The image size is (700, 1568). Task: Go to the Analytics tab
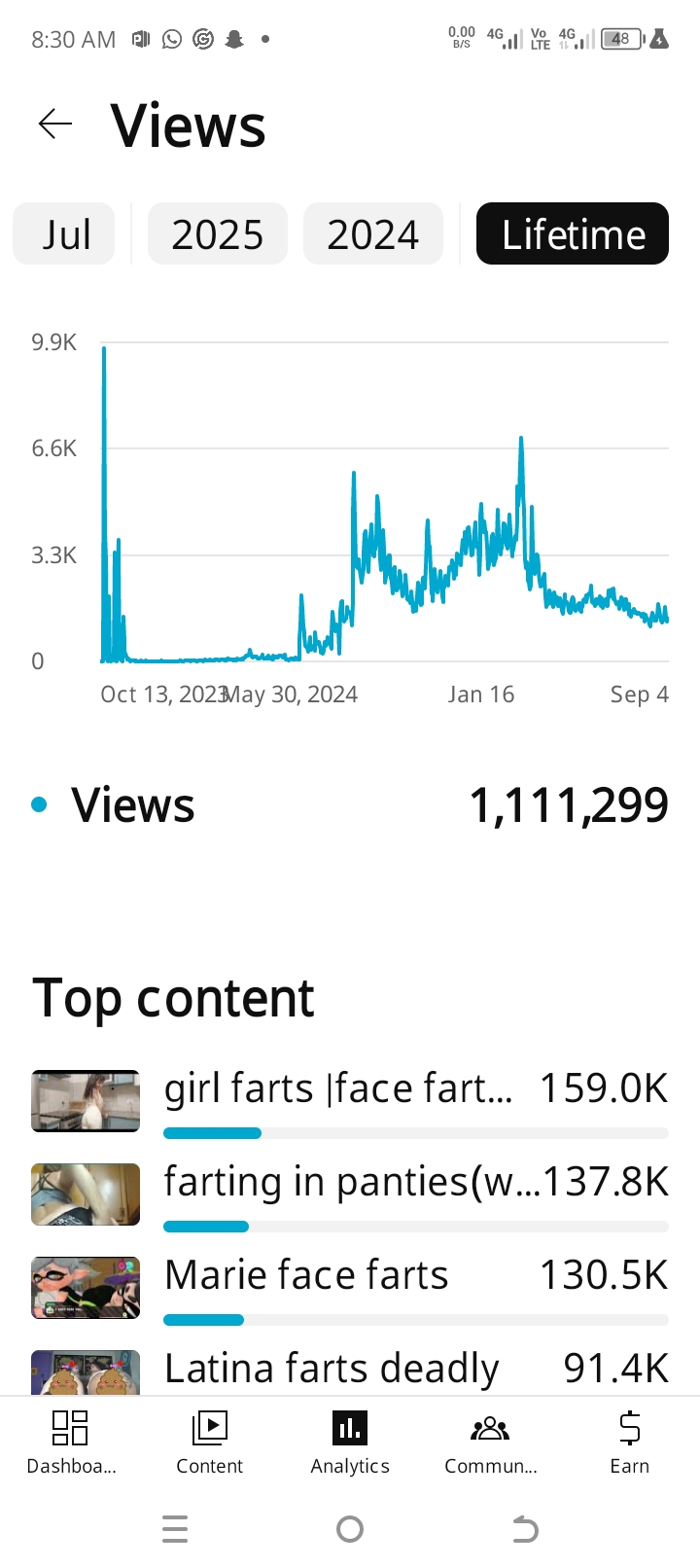tap(350, 1443)
